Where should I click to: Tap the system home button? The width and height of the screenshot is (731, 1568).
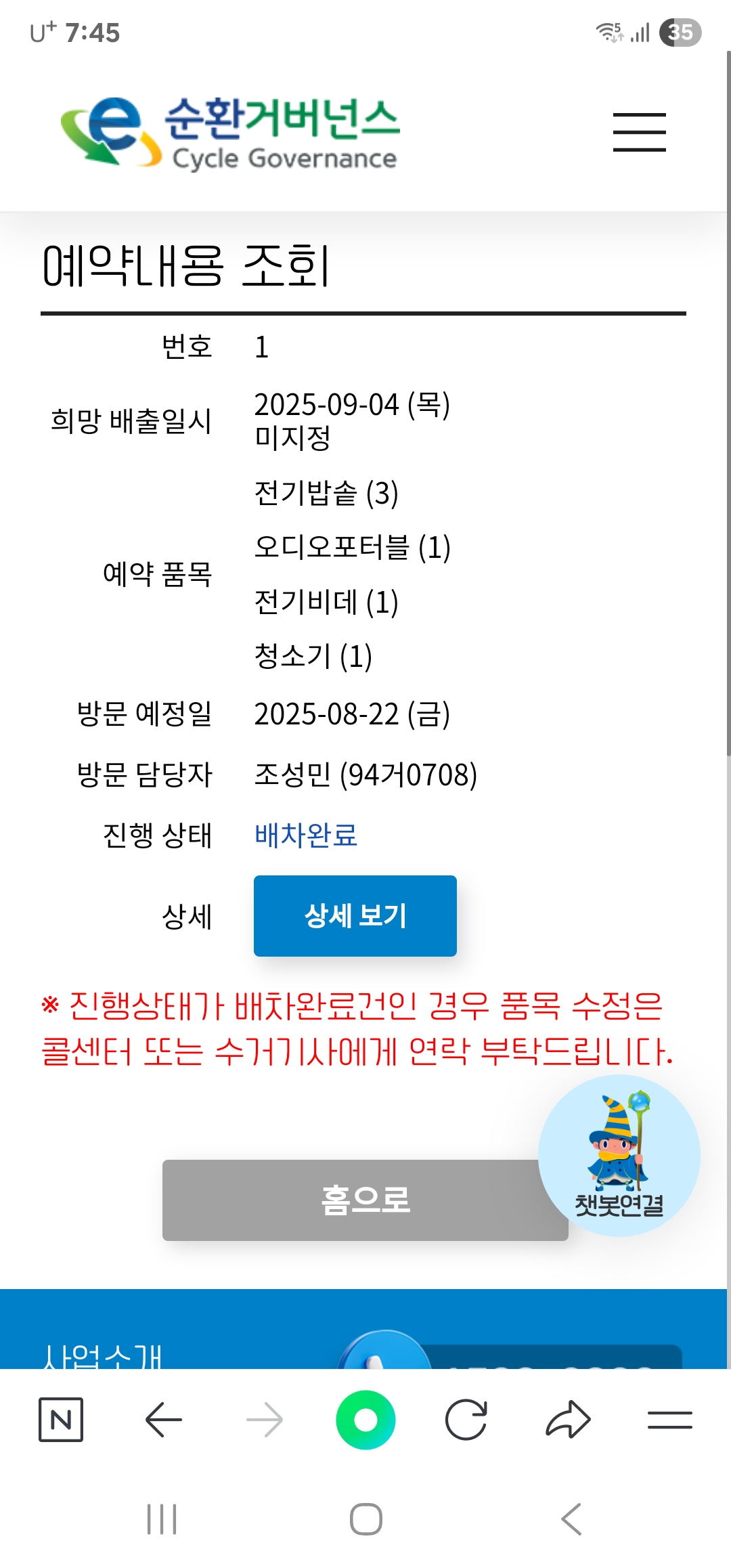(365, 1519)
